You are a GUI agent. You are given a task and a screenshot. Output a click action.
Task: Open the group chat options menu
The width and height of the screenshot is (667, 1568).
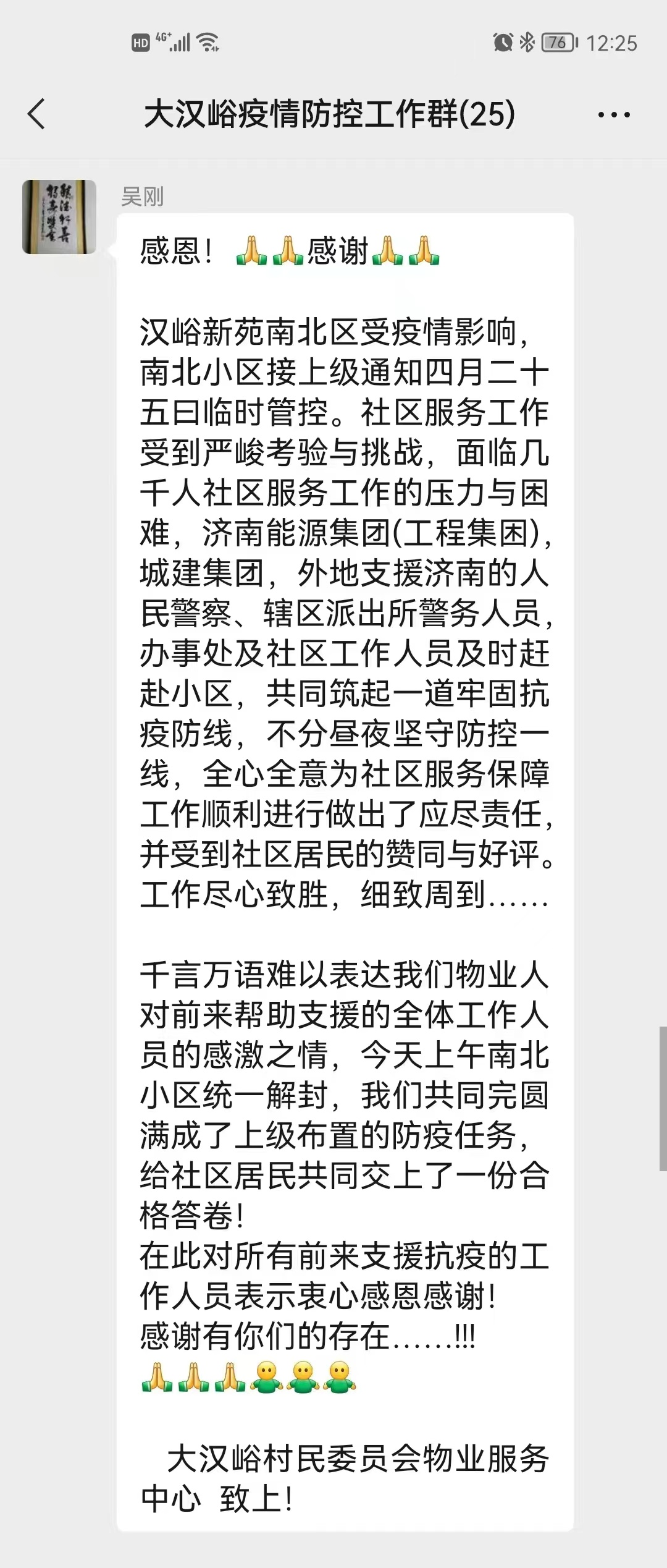[613, 115]
